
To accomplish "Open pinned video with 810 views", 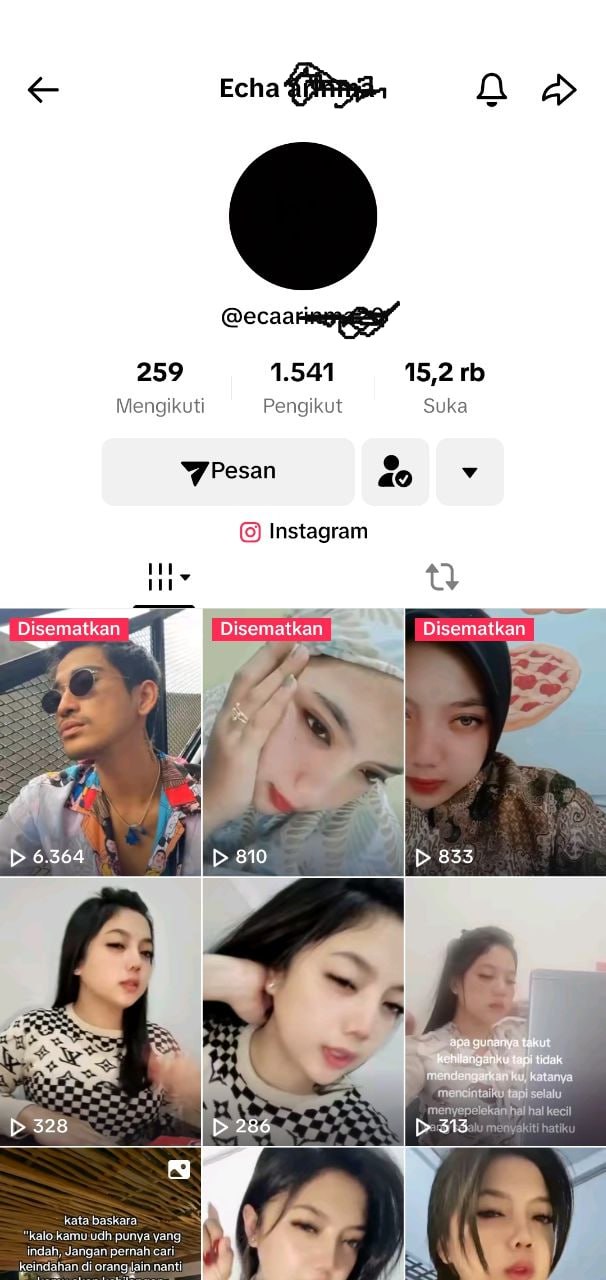I will coord(303,743).
